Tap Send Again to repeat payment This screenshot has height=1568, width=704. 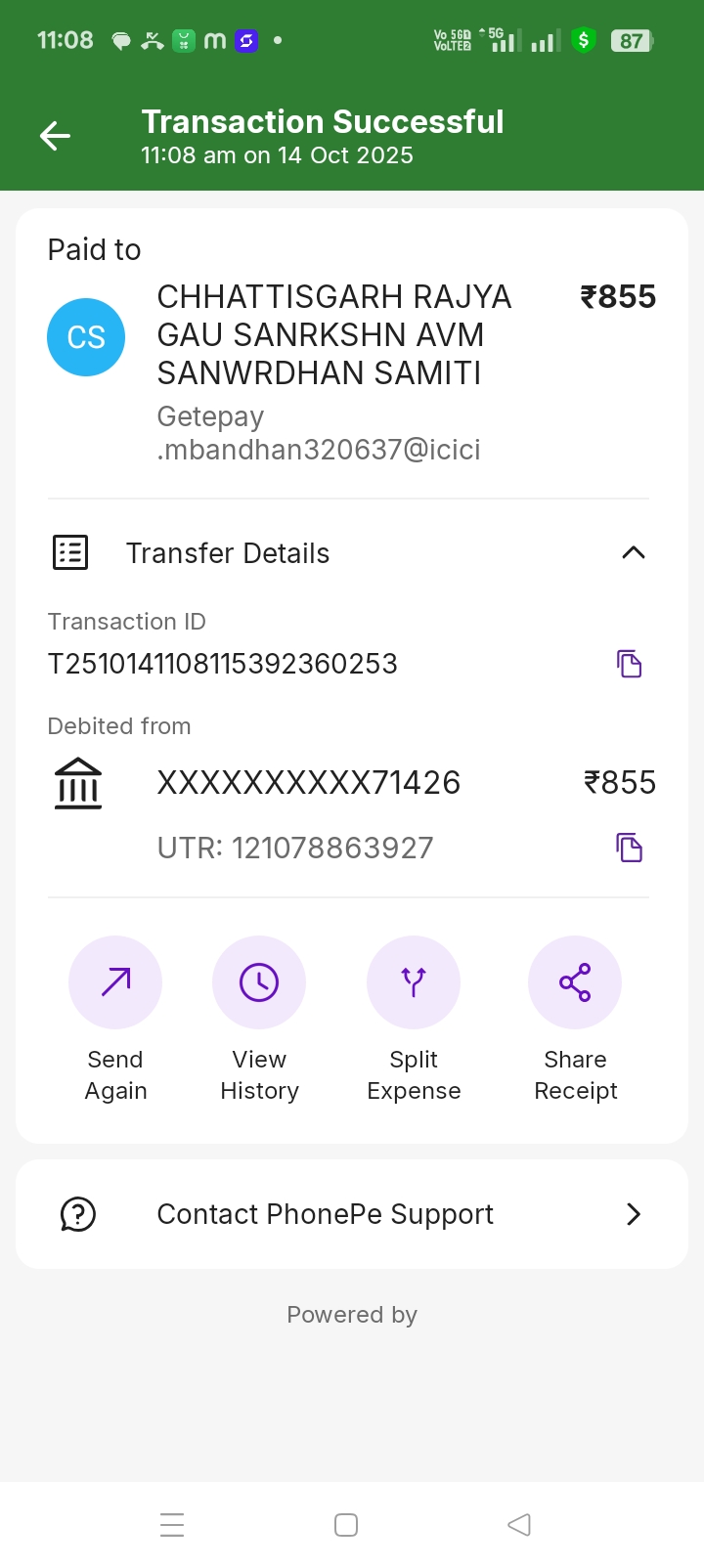click(x=115, y=982)
